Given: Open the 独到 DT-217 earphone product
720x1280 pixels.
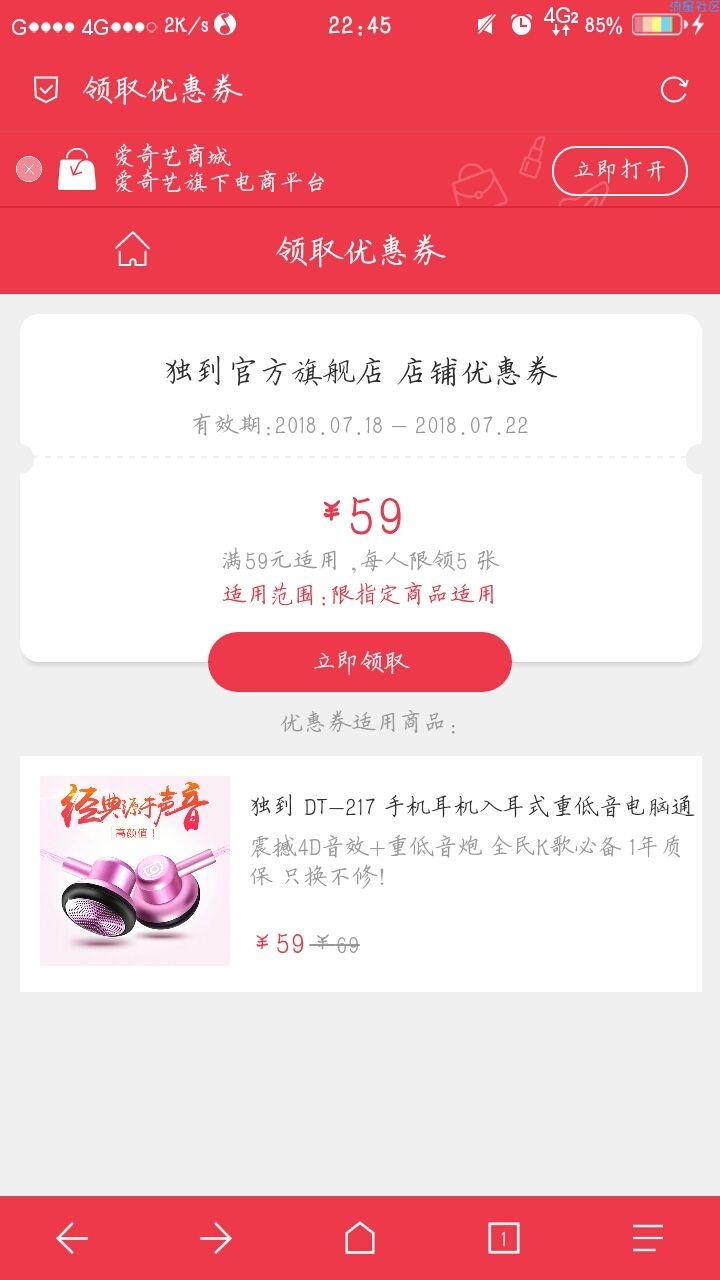Looking at the screenshot, I should (x=472, y=807).
